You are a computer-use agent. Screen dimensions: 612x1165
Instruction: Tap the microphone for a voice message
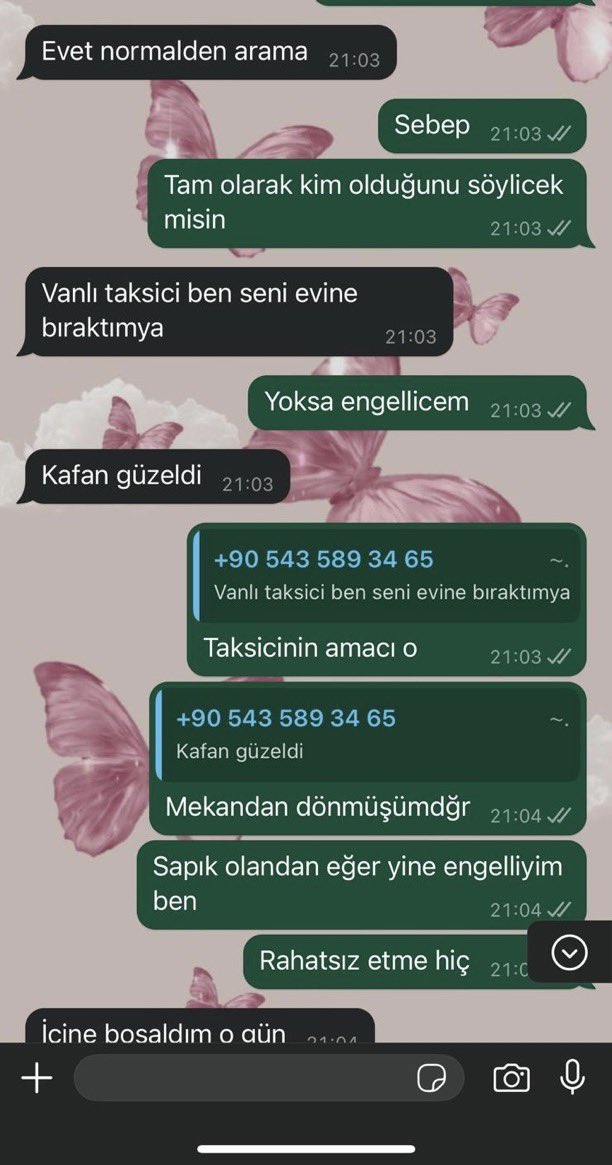pos(573,1077)
